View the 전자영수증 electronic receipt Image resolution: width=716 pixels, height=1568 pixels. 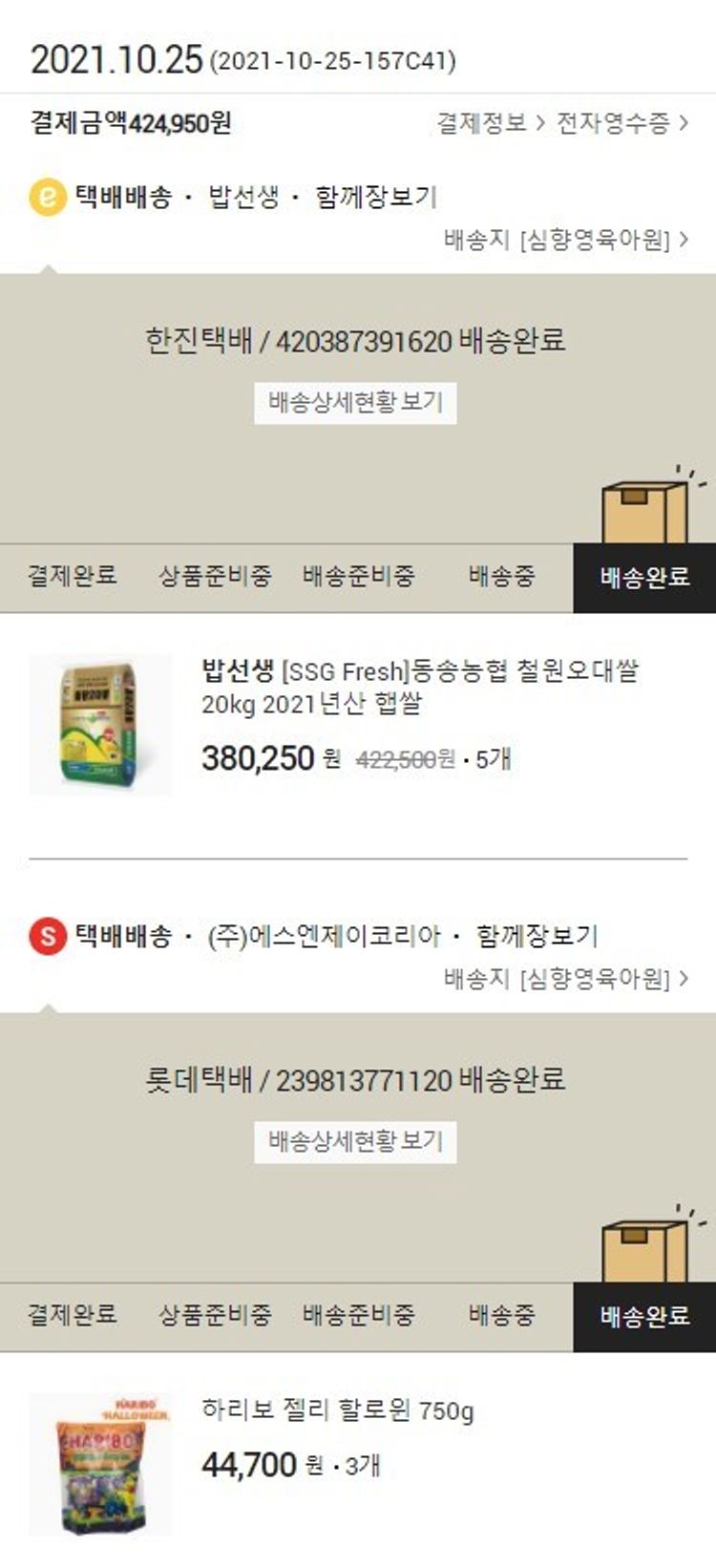coord(621,123)
